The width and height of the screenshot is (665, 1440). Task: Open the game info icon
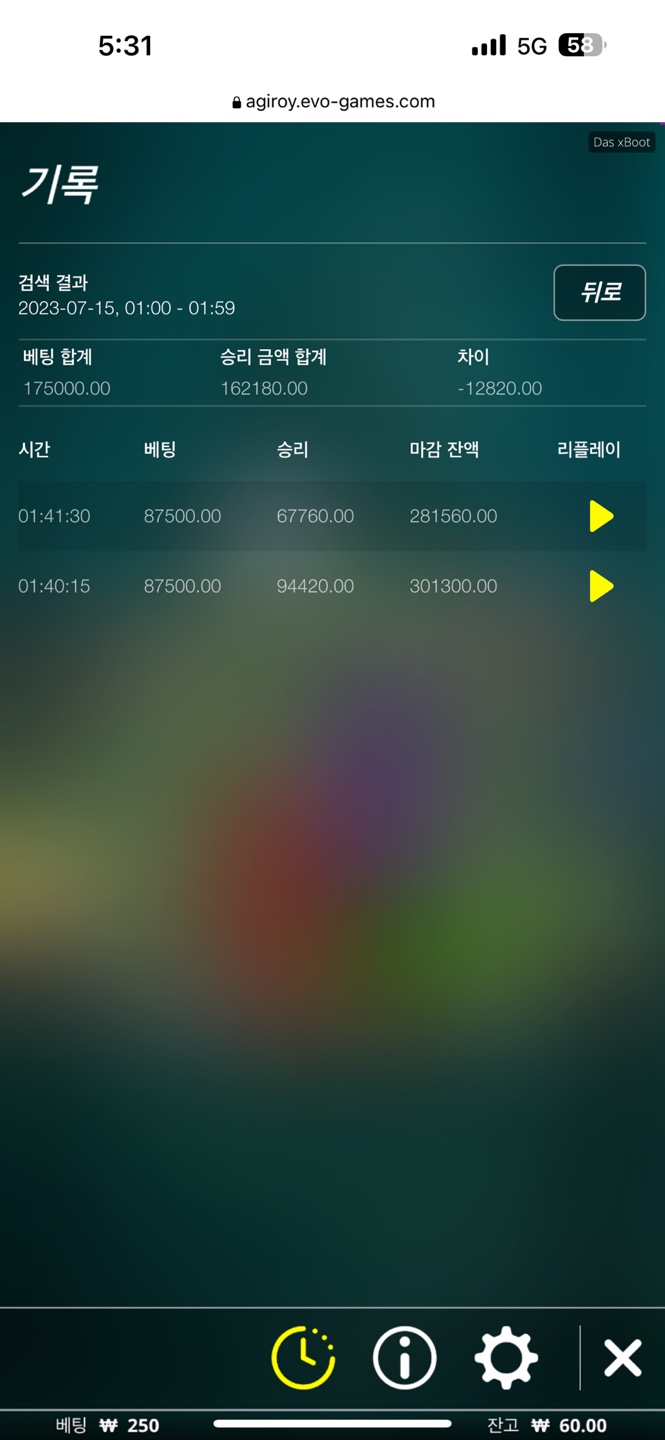(404, 1358)
